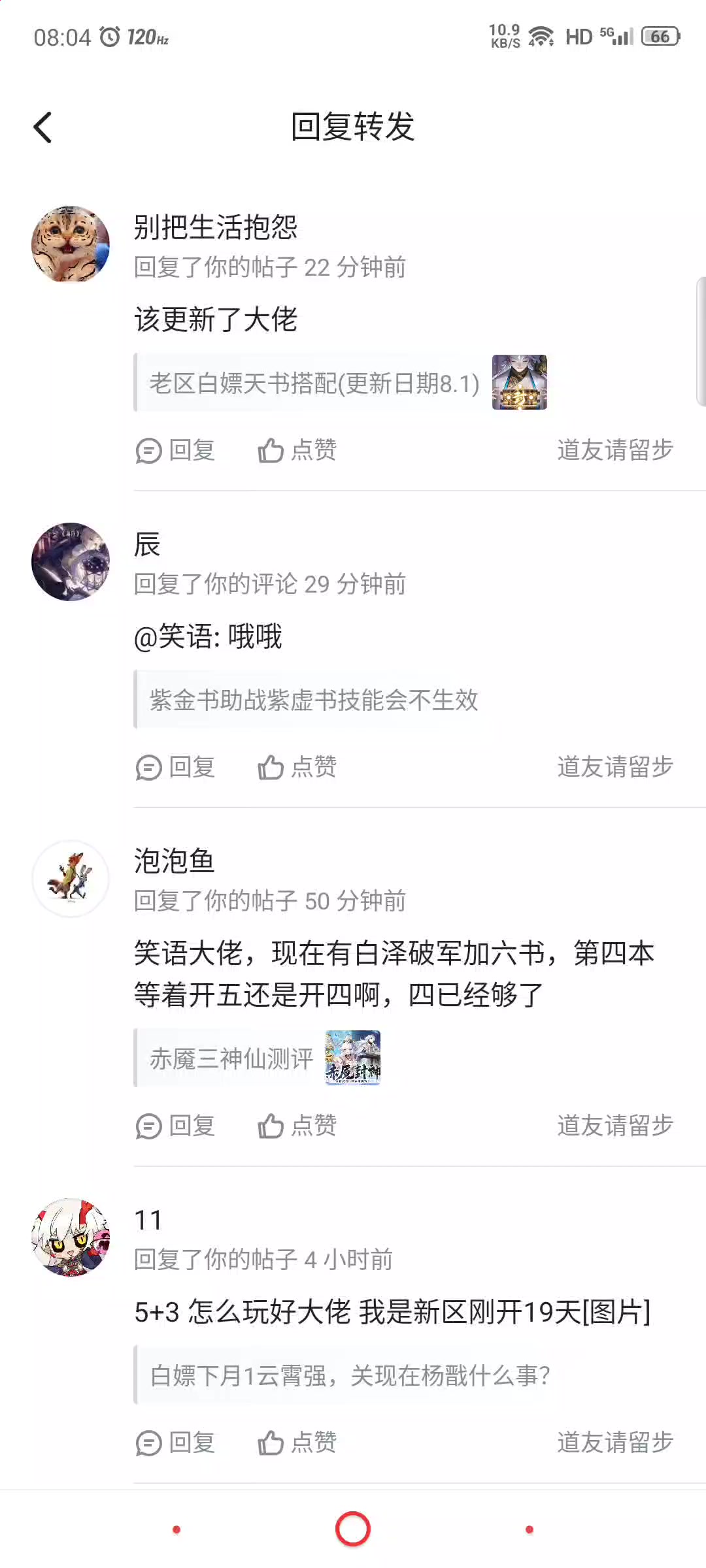Open 泡泡鱼's profile avatar
The width and height of the screenshot is (706, 1568).
(x=71, y=879)
